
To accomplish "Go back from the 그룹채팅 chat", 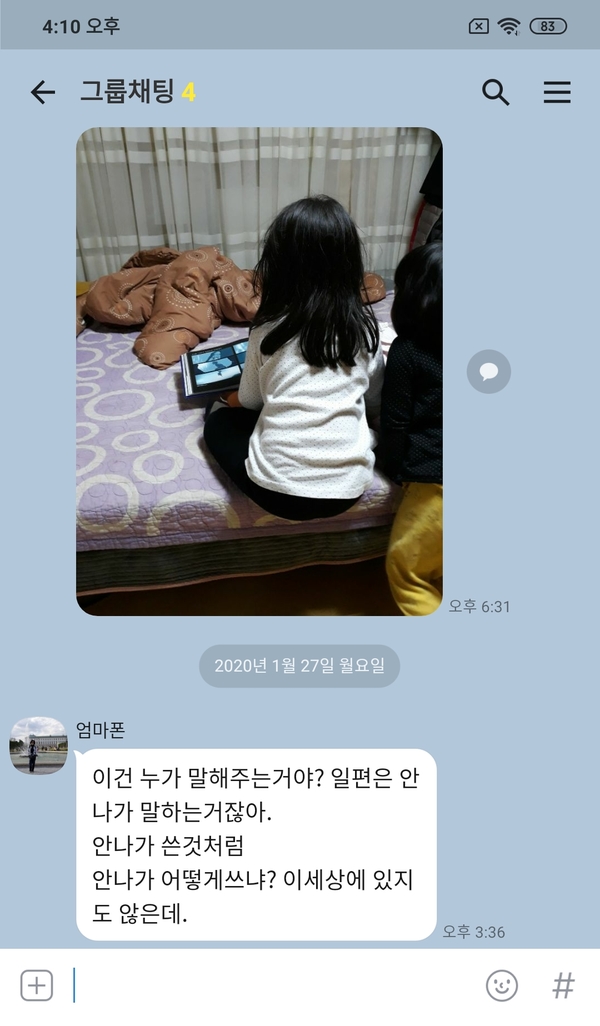I will pos(43,92).
